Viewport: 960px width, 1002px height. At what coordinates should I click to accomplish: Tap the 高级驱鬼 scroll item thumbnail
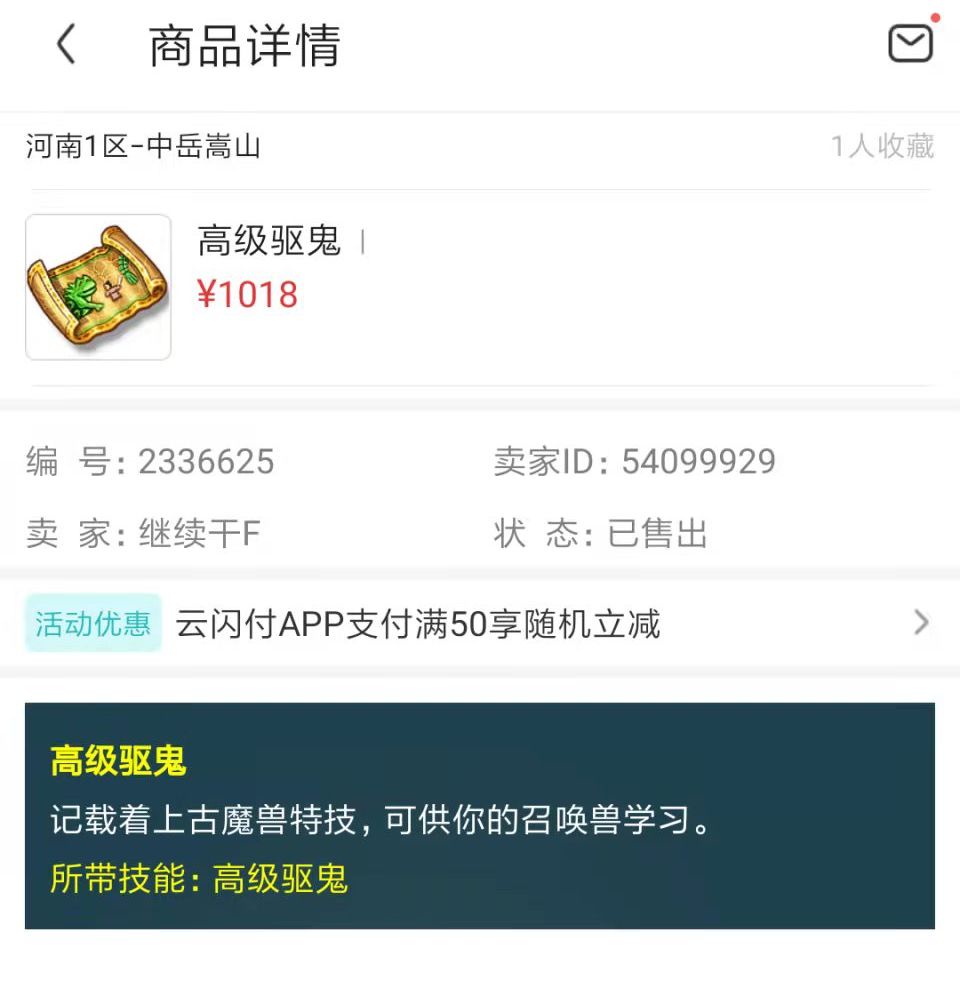coord(97,287)
